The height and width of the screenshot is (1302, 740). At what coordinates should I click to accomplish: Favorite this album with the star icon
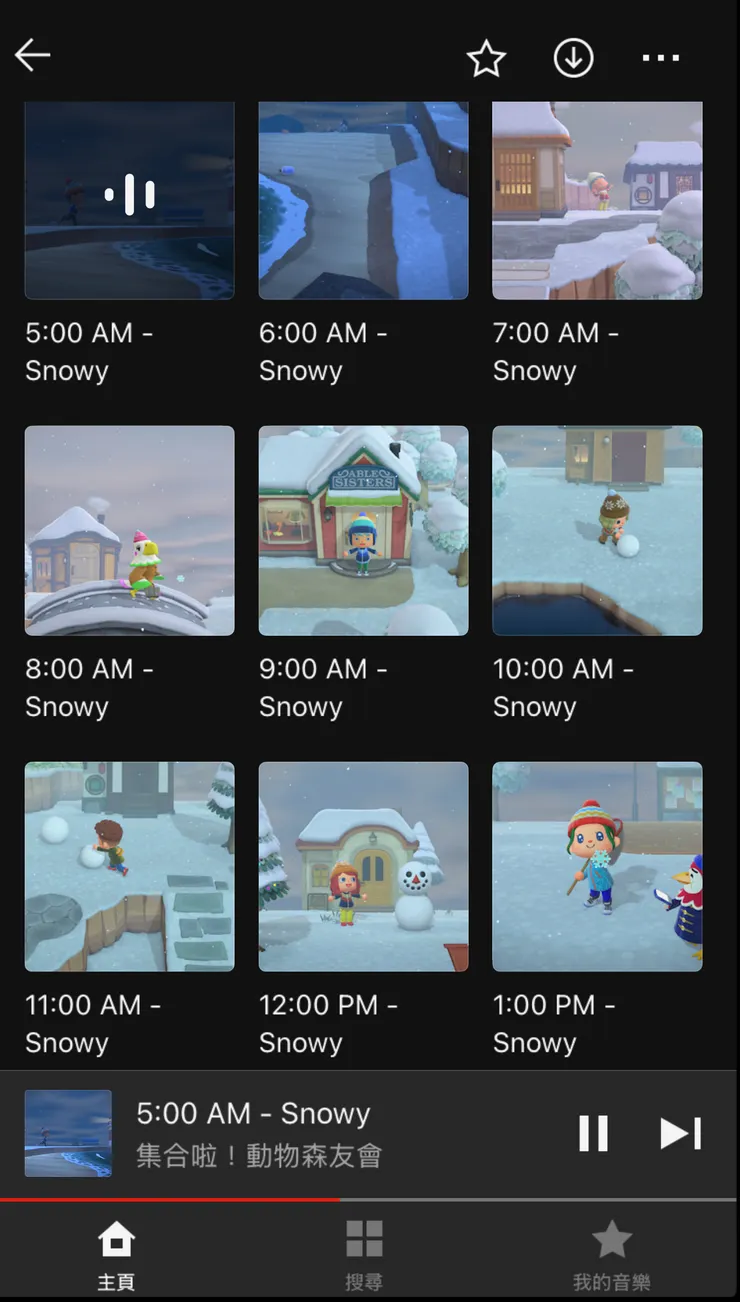(x=486, y=59)
